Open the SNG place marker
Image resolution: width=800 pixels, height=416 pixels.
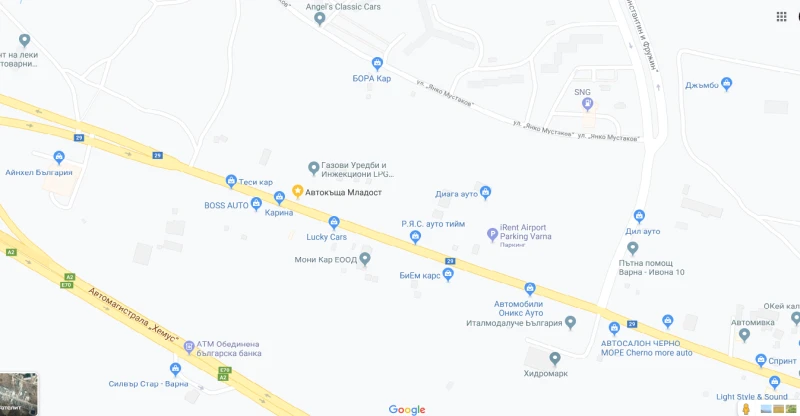pyautogui.click(x=587, y=103)
